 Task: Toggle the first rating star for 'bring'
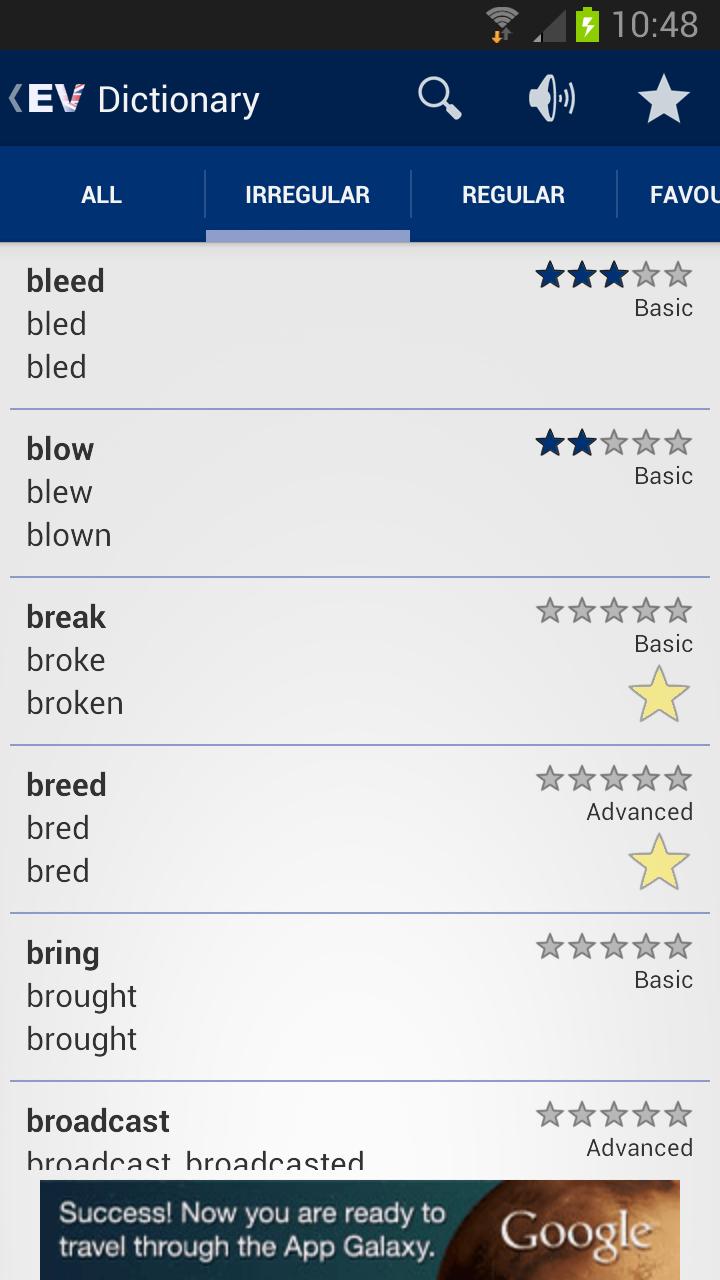coord(549,944)
